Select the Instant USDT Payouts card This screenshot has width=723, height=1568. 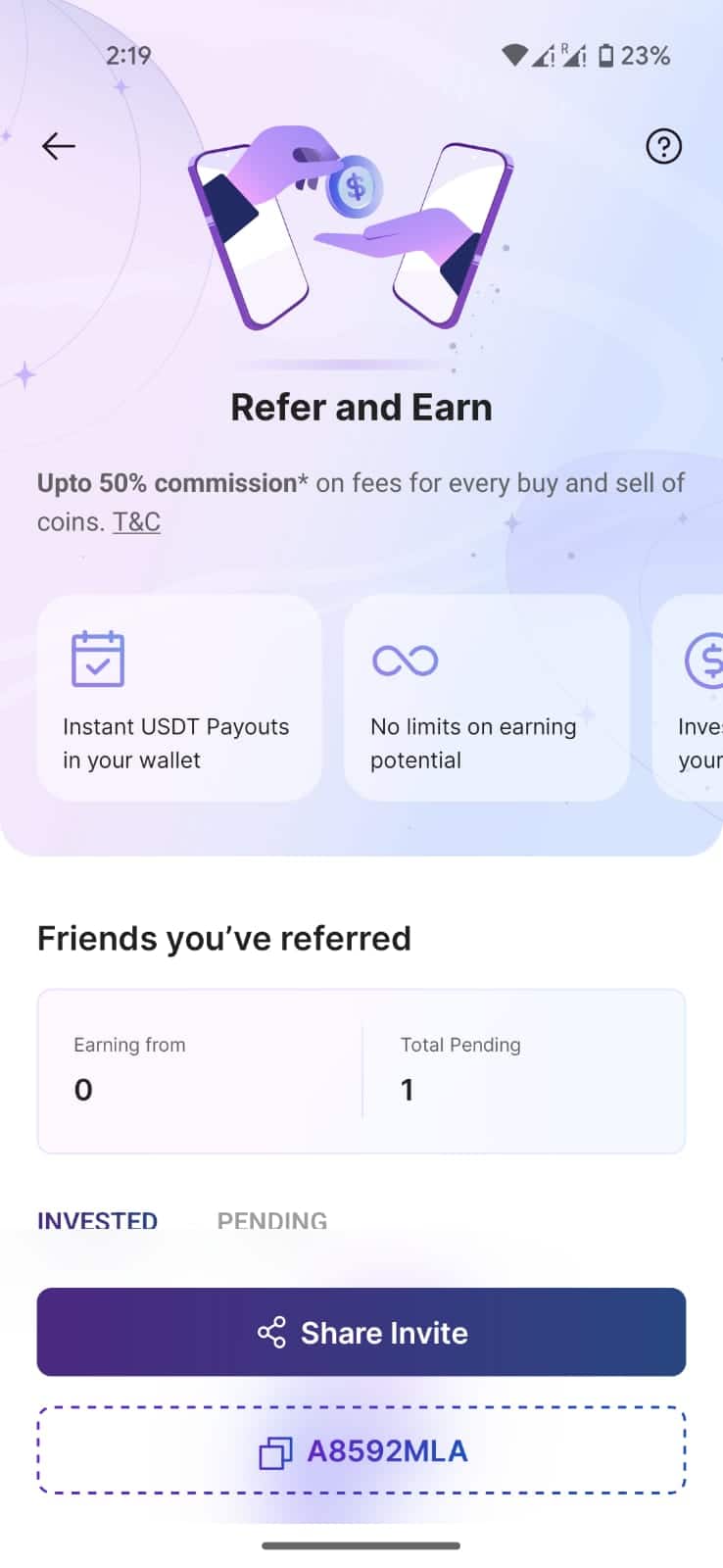pos(179,698)
